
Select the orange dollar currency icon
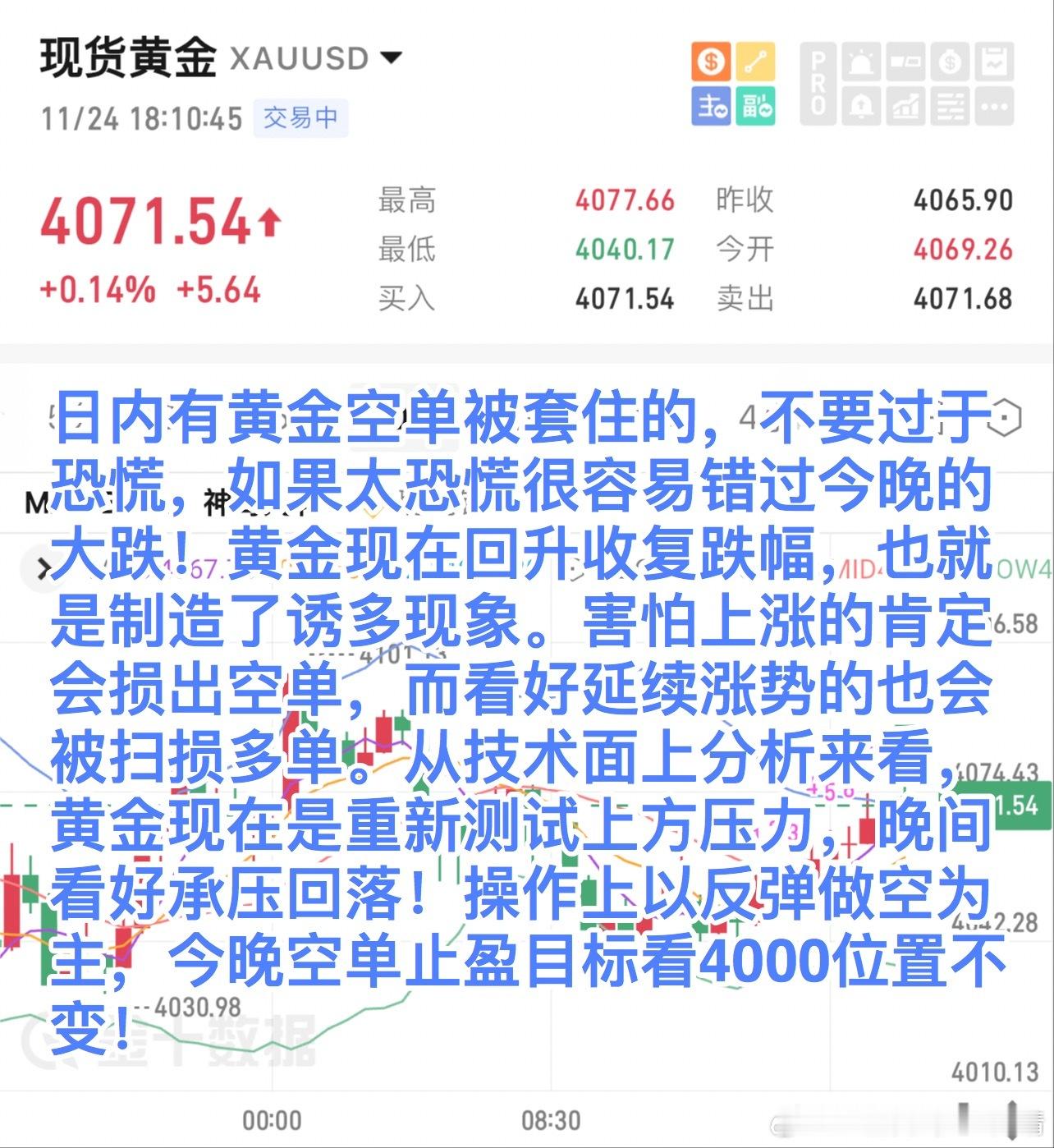coord(711,62)
